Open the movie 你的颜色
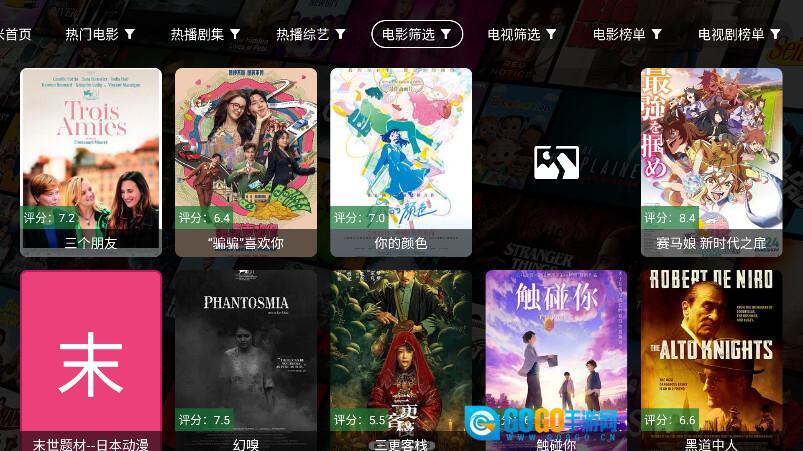The image size is (803, 451). click(x=401, y=160)
